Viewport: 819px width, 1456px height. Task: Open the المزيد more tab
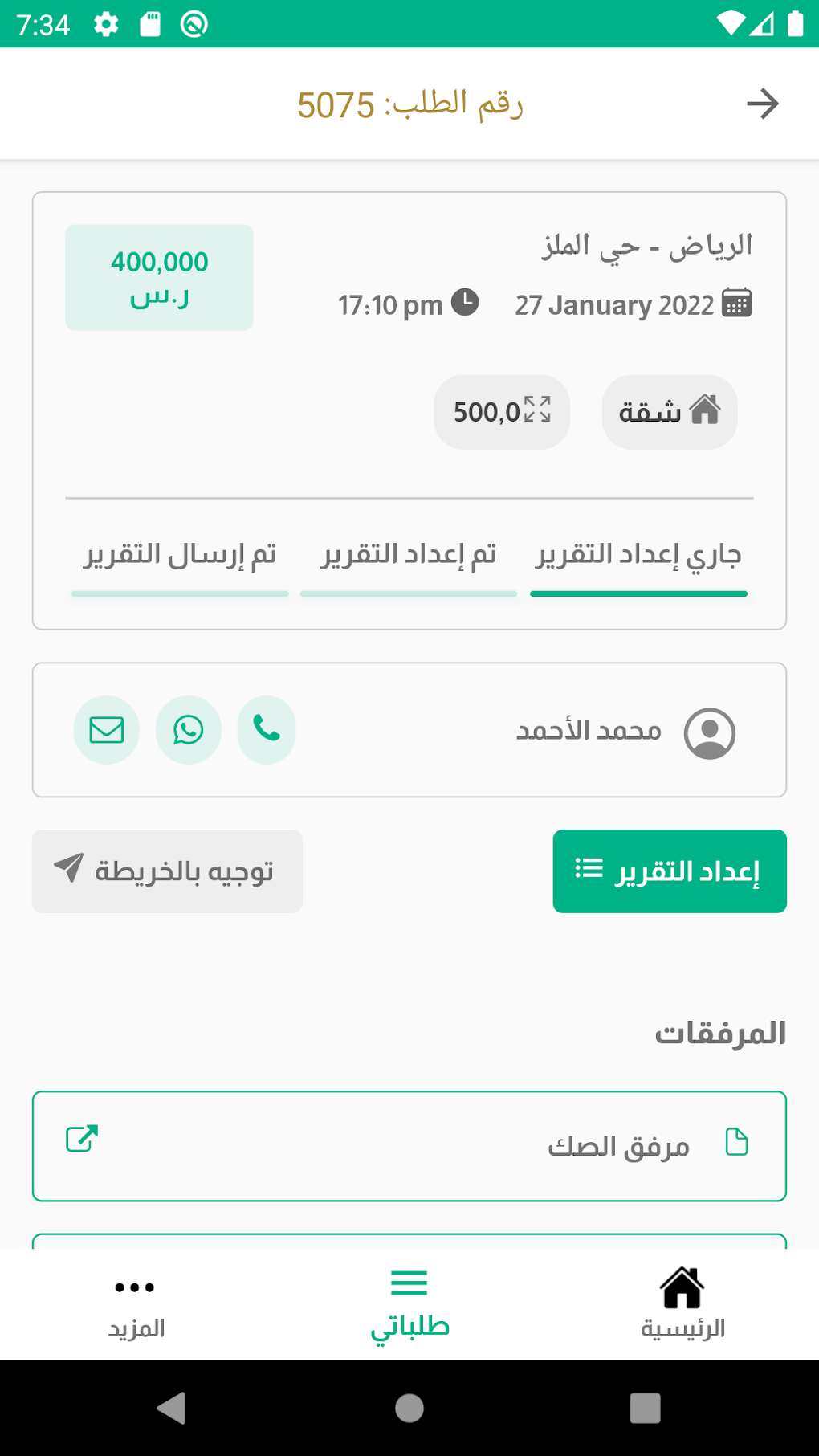click(136, 1303)
